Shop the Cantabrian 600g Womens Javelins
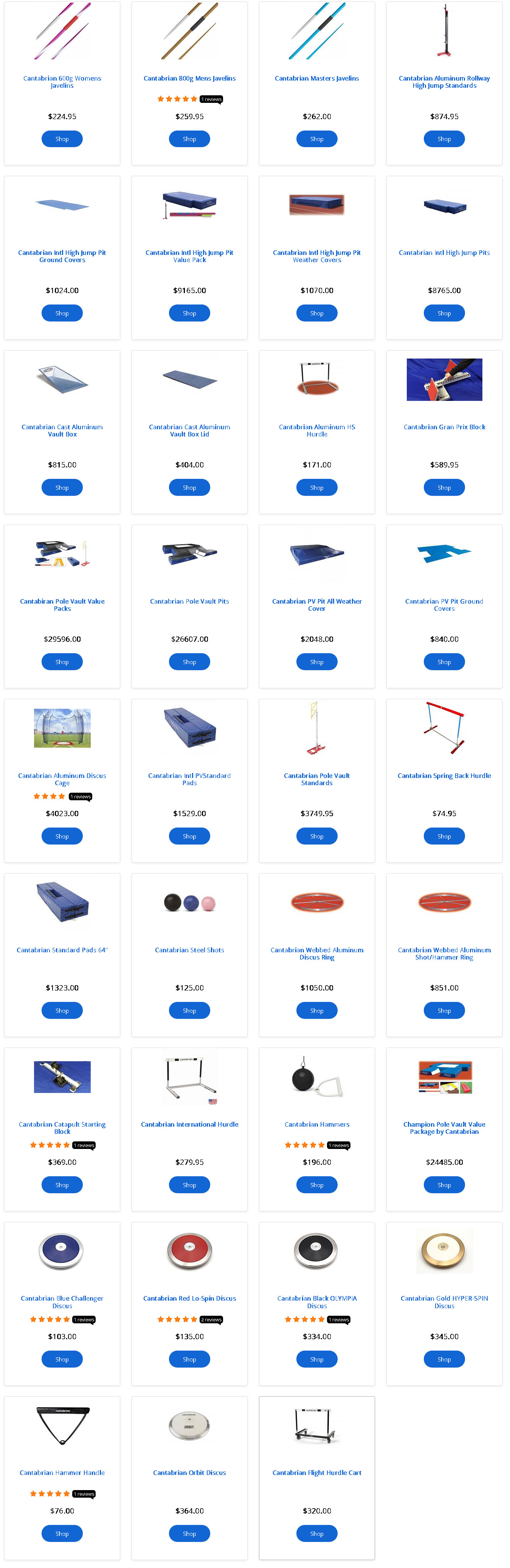 (62, 139)
